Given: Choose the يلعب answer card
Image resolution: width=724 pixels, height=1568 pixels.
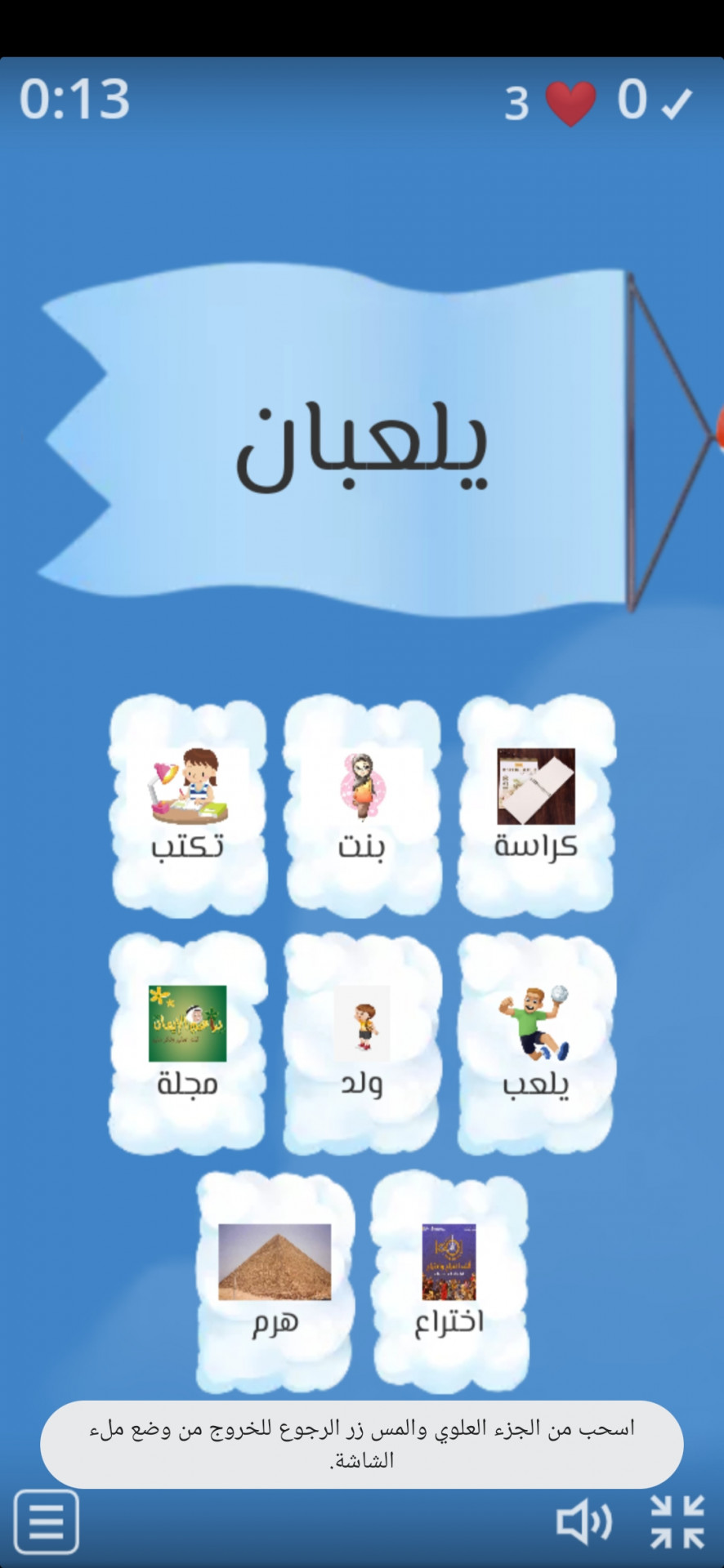Looking at the screenshot, I should [x=536, y=1044].
